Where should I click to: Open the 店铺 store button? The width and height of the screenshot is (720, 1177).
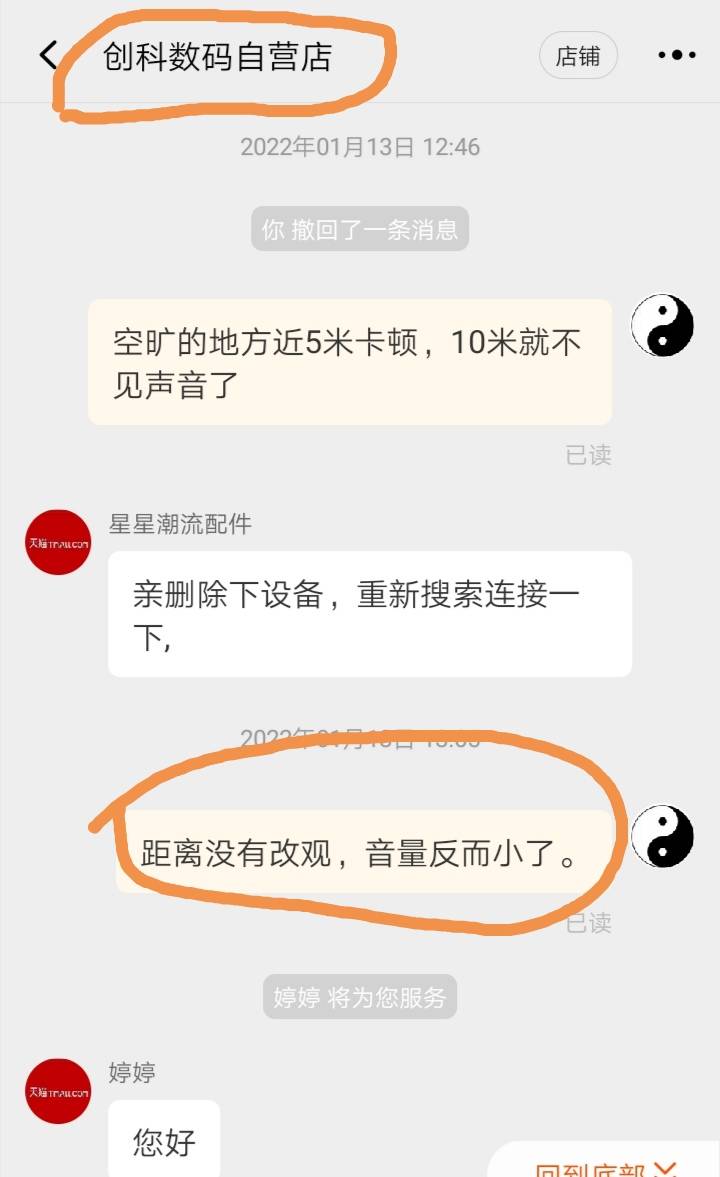578,56
